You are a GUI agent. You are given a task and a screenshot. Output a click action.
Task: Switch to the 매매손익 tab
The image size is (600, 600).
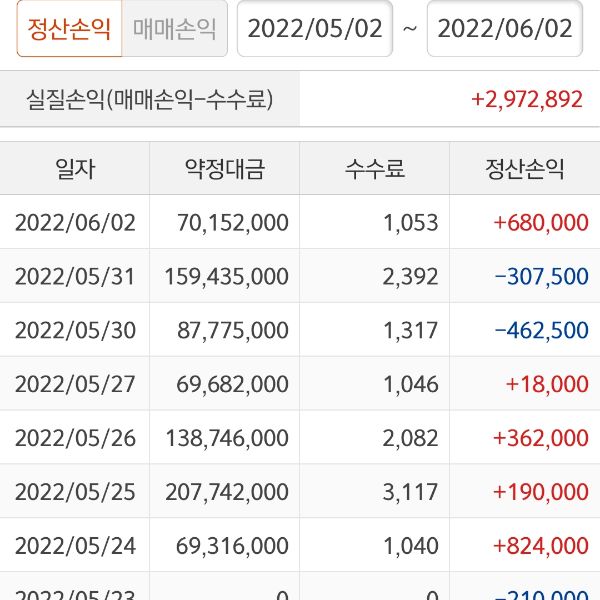click(x=174, y=28)
